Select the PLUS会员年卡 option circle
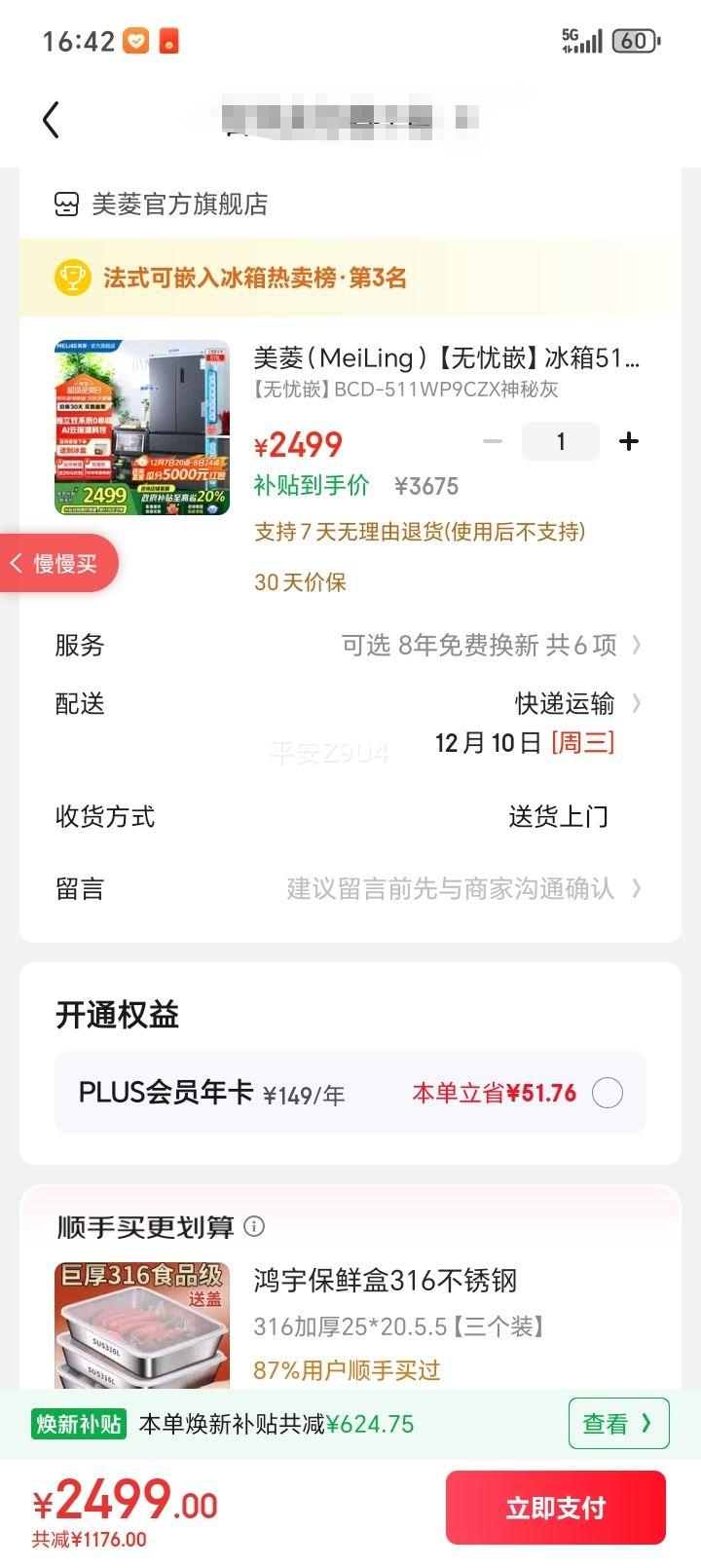 coord(608,1093)
